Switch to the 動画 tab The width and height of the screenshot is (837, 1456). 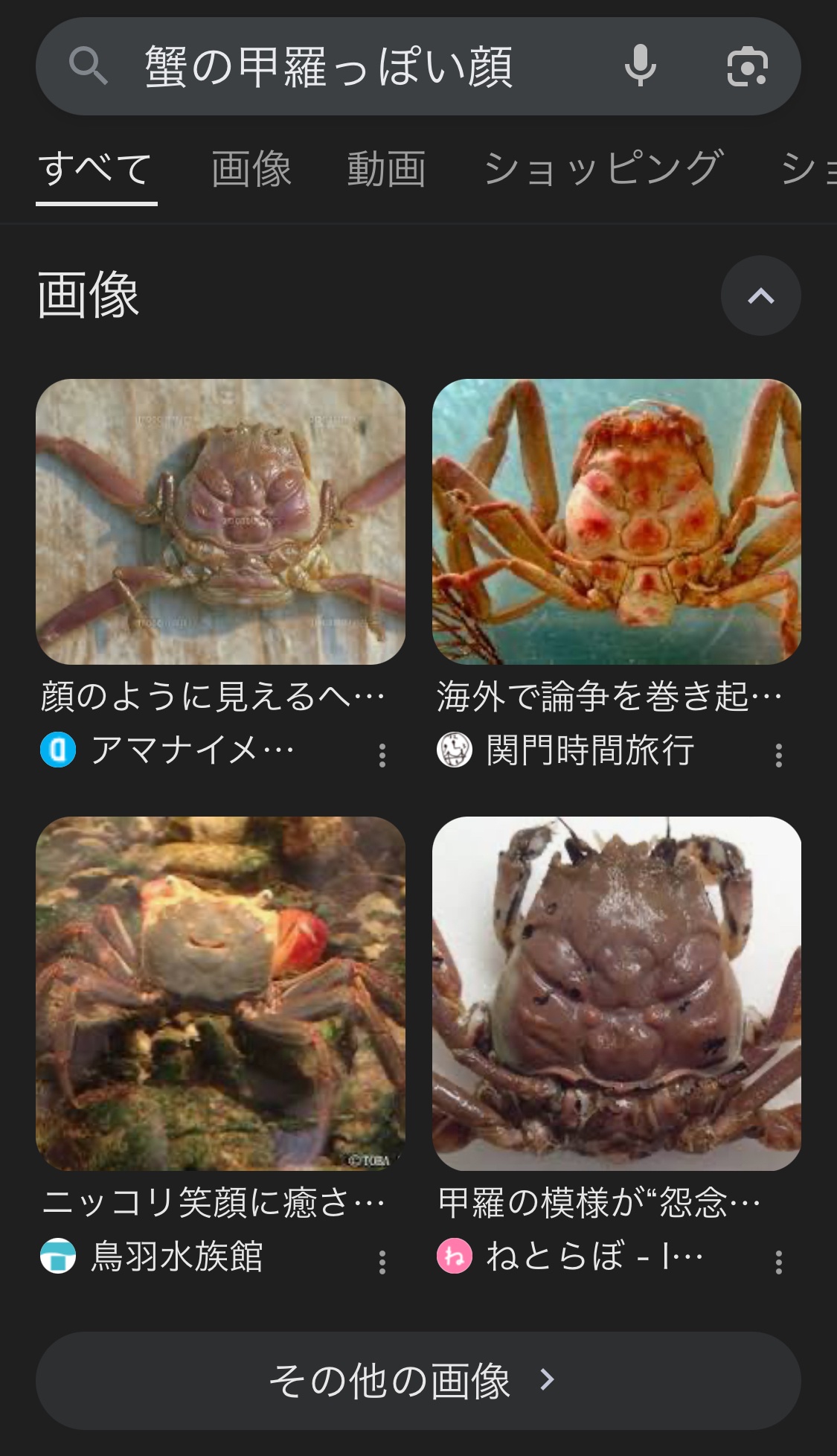[x=387, y=169]
